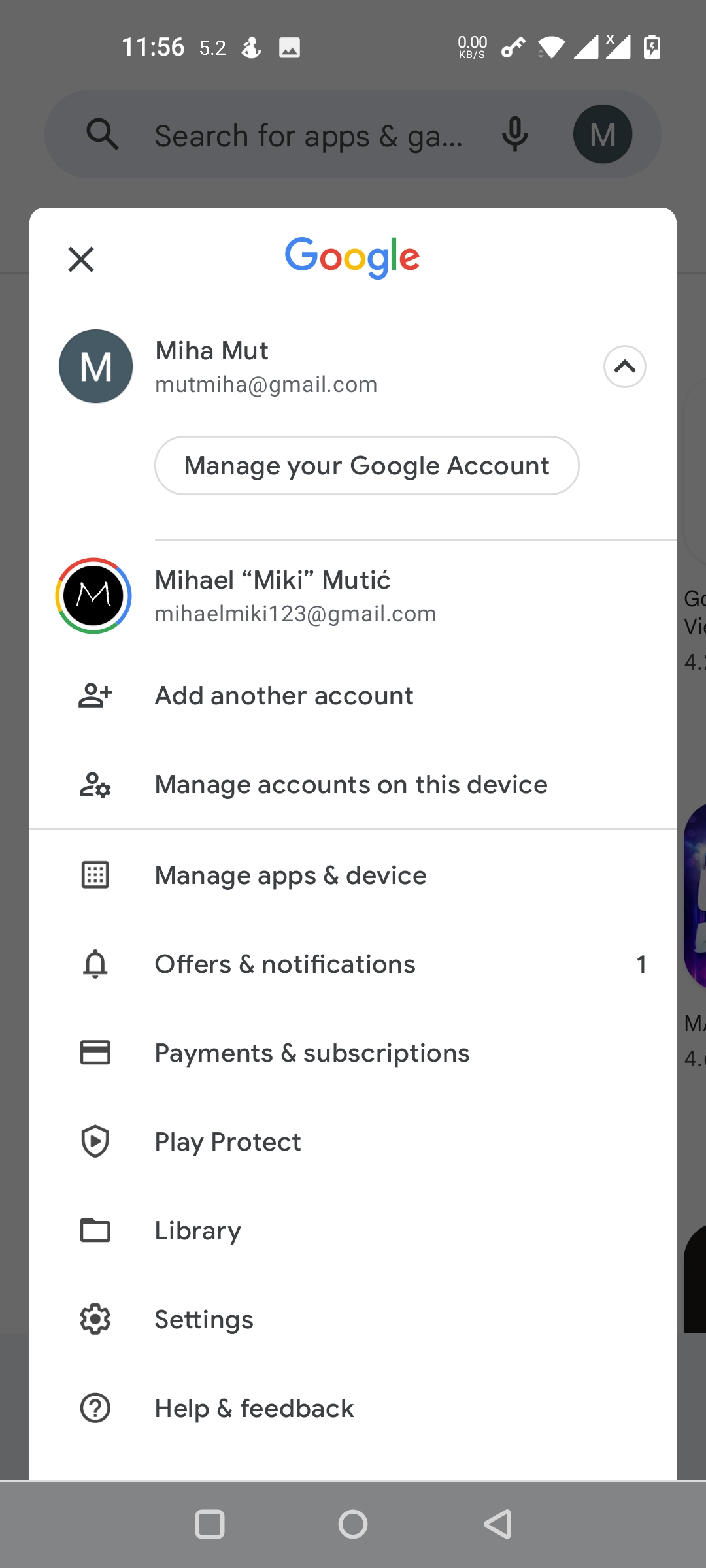Go to the home screen
The height and width of the screenshot is (1568, 706).
[353, 1524]
